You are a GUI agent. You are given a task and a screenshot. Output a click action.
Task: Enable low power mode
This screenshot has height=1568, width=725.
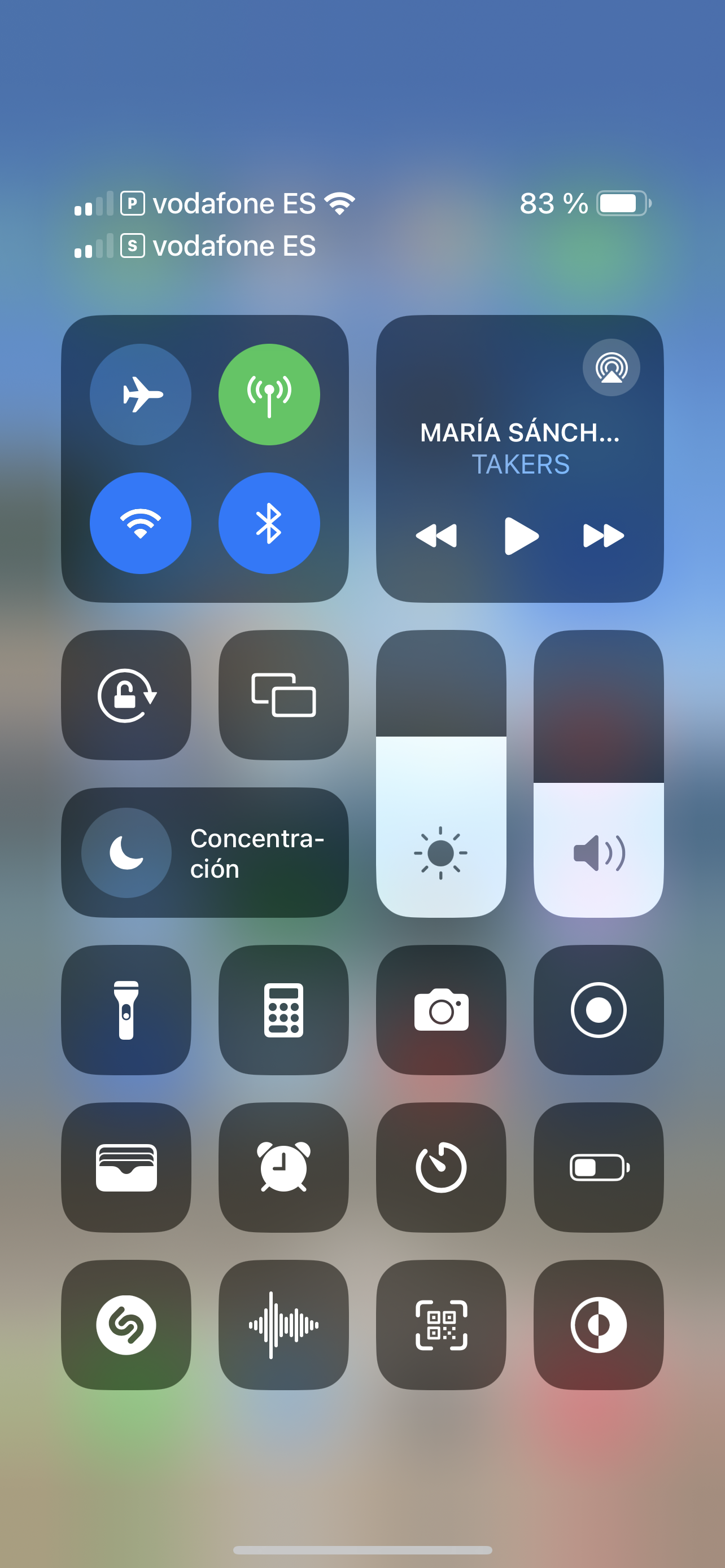(599, 1167)
